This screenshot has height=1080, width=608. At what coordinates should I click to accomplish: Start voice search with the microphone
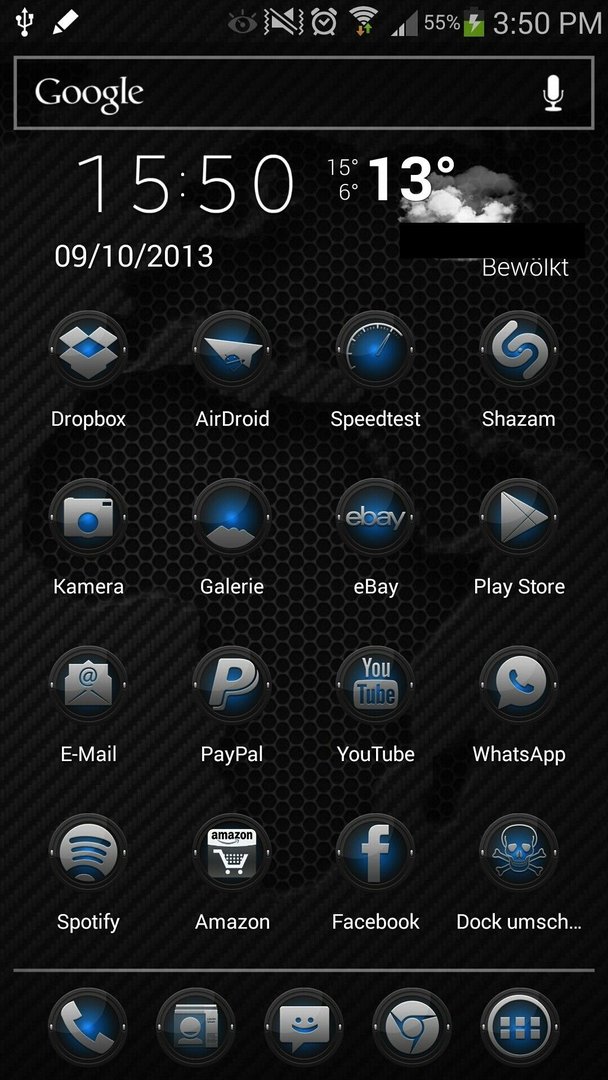553,94
